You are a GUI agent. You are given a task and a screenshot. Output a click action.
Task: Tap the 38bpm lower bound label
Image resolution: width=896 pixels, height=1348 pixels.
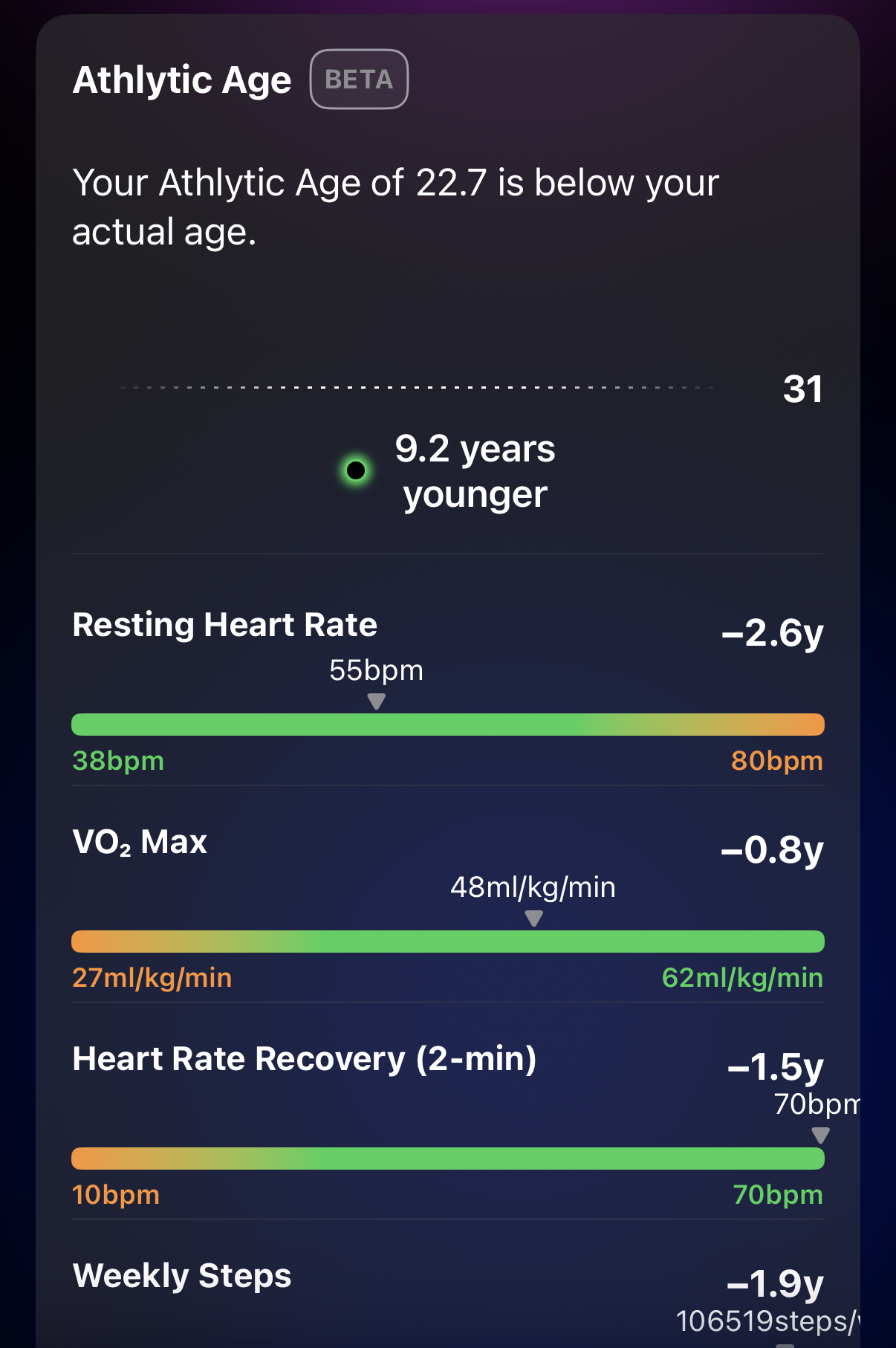[117, 761]
